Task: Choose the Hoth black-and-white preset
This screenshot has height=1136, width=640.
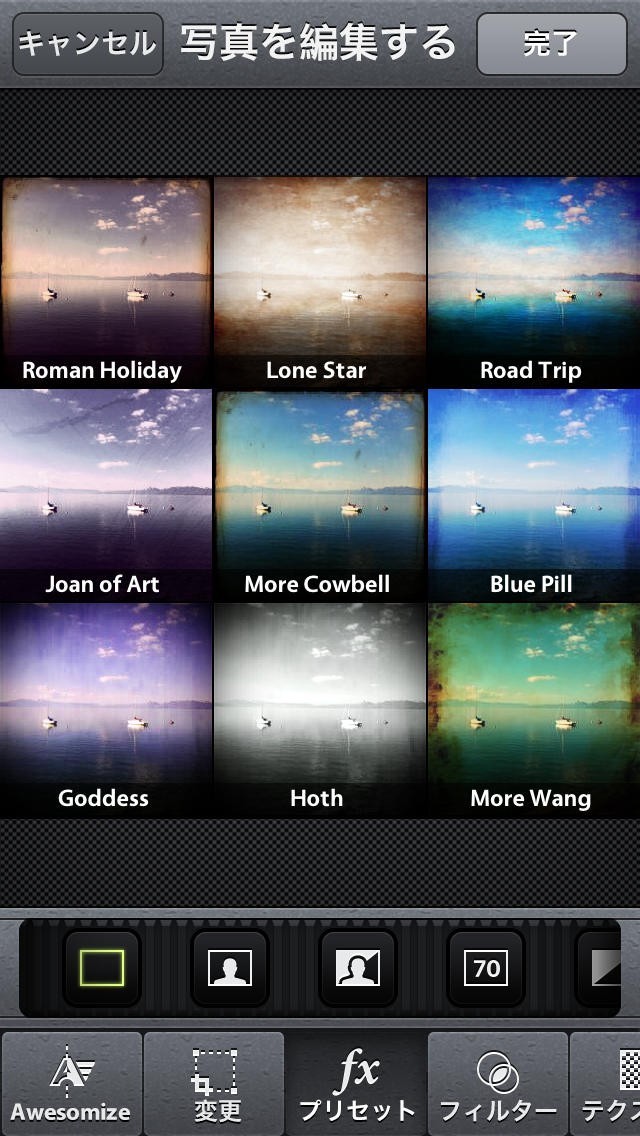Action: click(319, 709)
